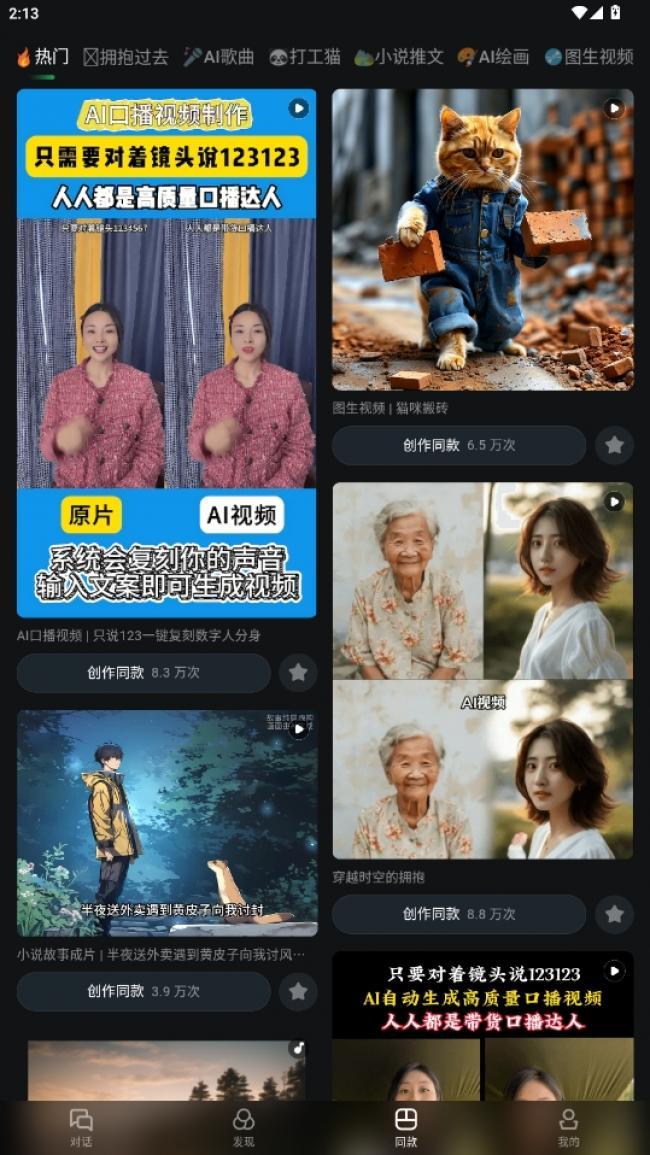Go to the 对话 bottom tab

(x=81, y=1127)
